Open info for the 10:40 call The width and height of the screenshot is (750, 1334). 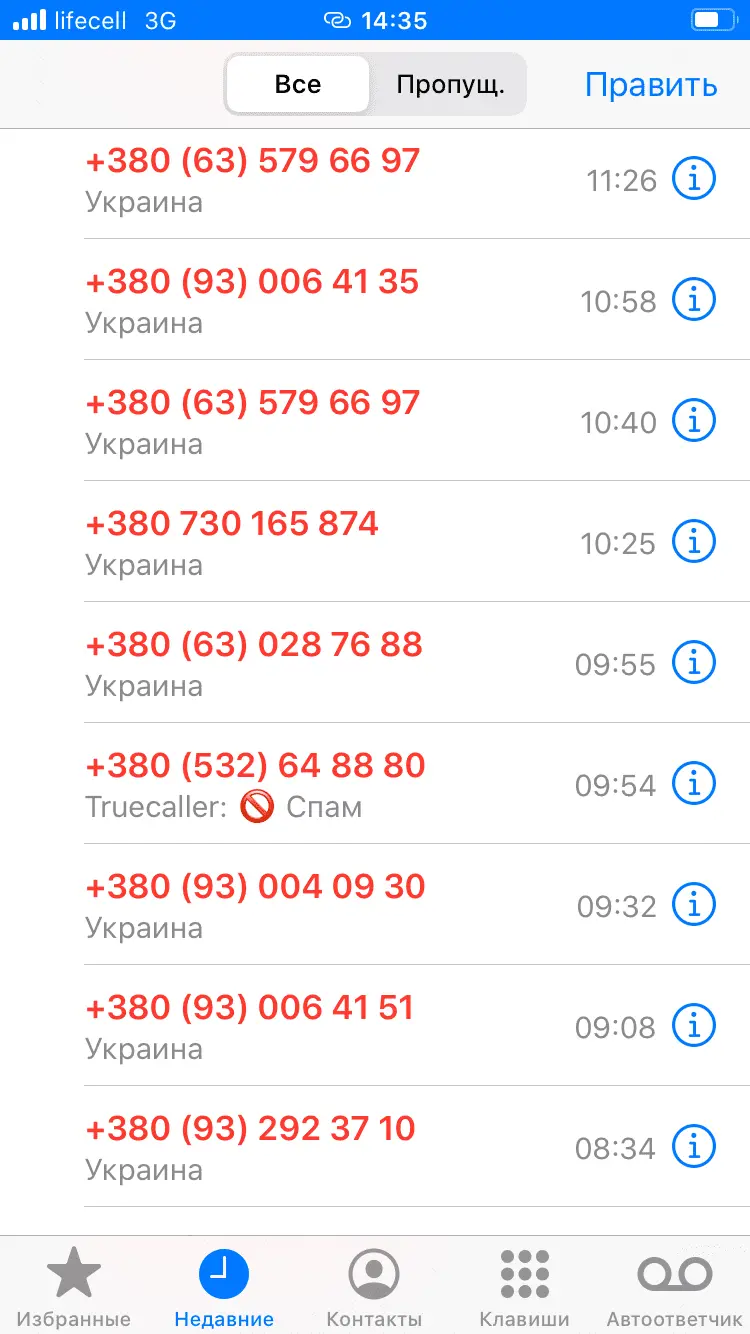pos(693,421)
